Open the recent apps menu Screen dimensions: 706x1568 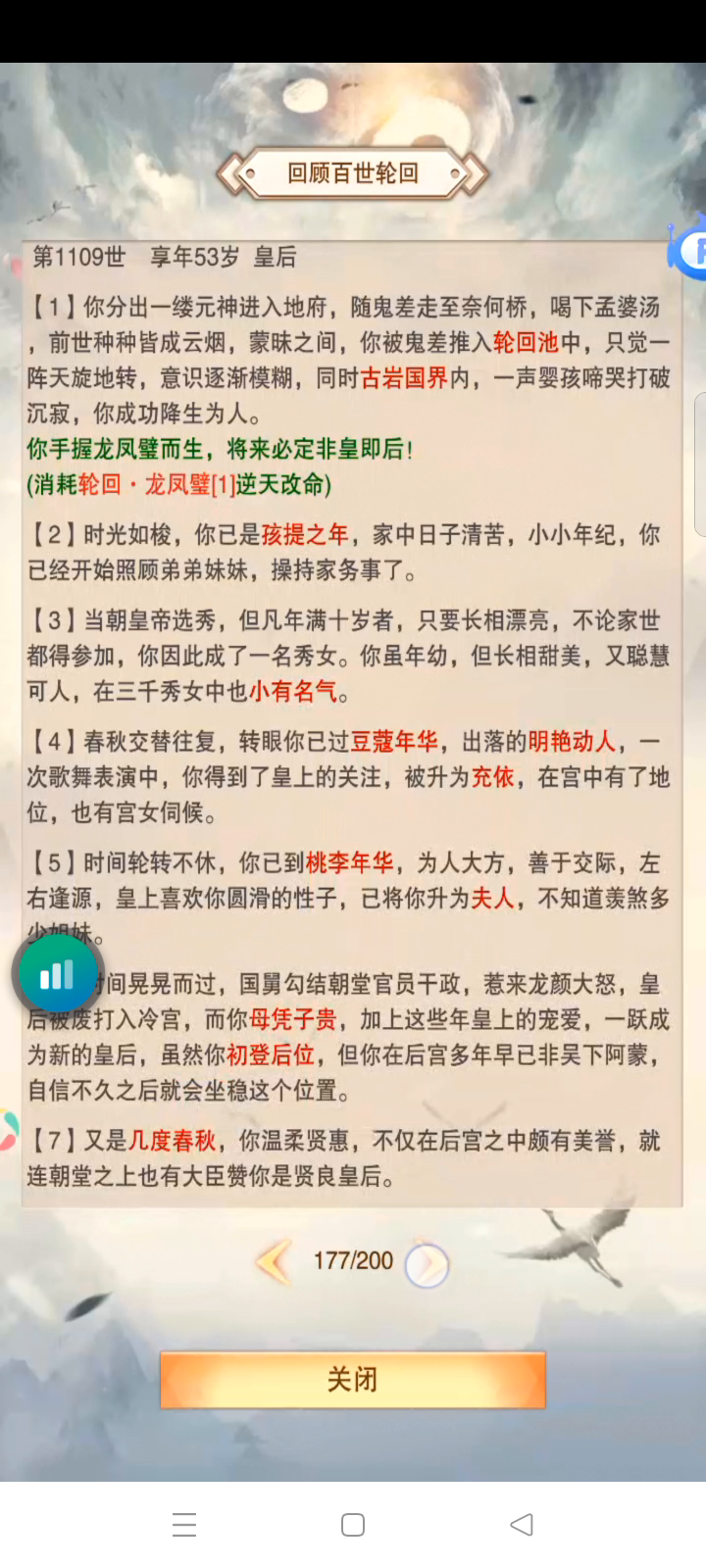tap(184, 1524)
